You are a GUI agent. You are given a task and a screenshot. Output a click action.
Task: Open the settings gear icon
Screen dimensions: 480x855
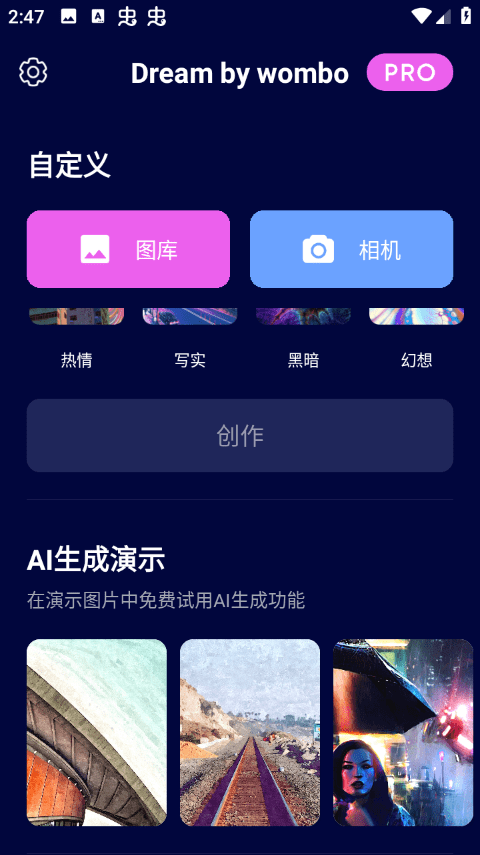[x=33, y=72]
